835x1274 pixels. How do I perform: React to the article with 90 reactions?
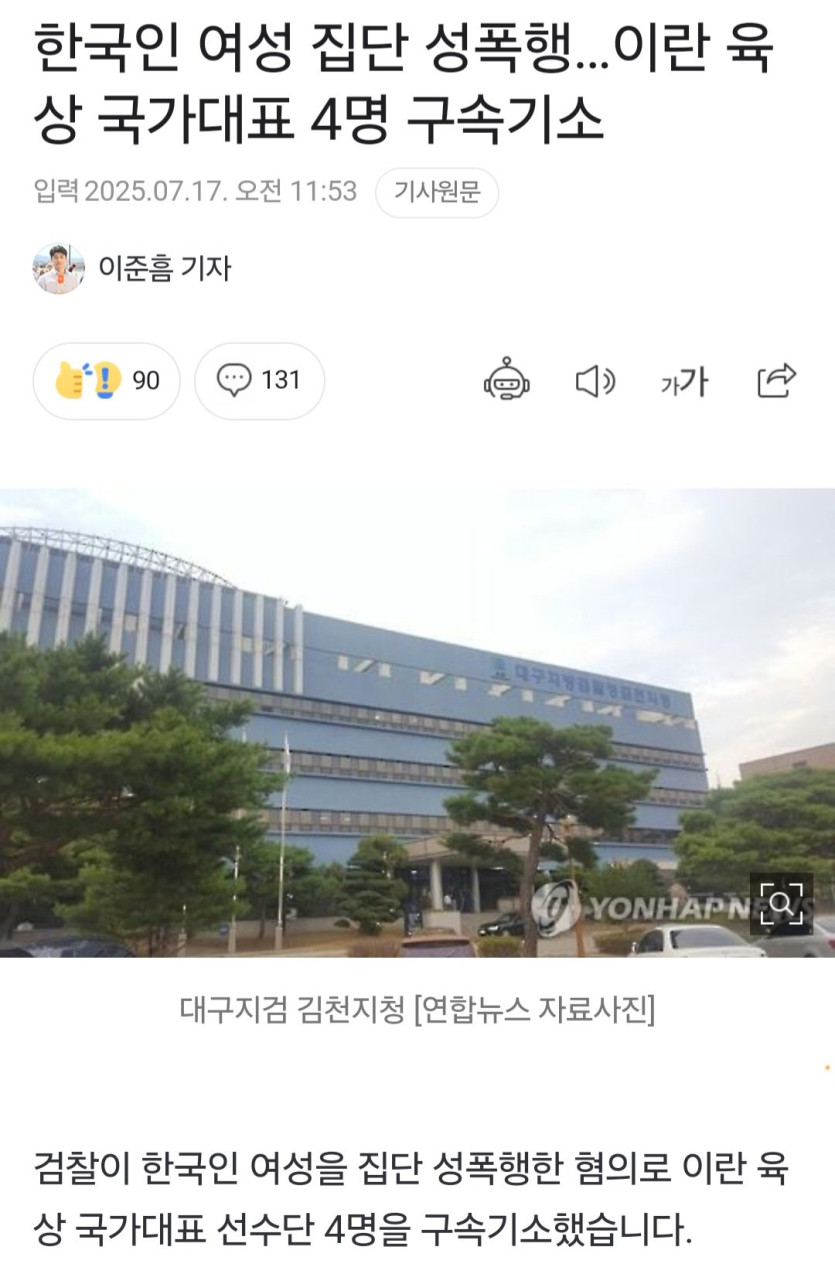106,381
